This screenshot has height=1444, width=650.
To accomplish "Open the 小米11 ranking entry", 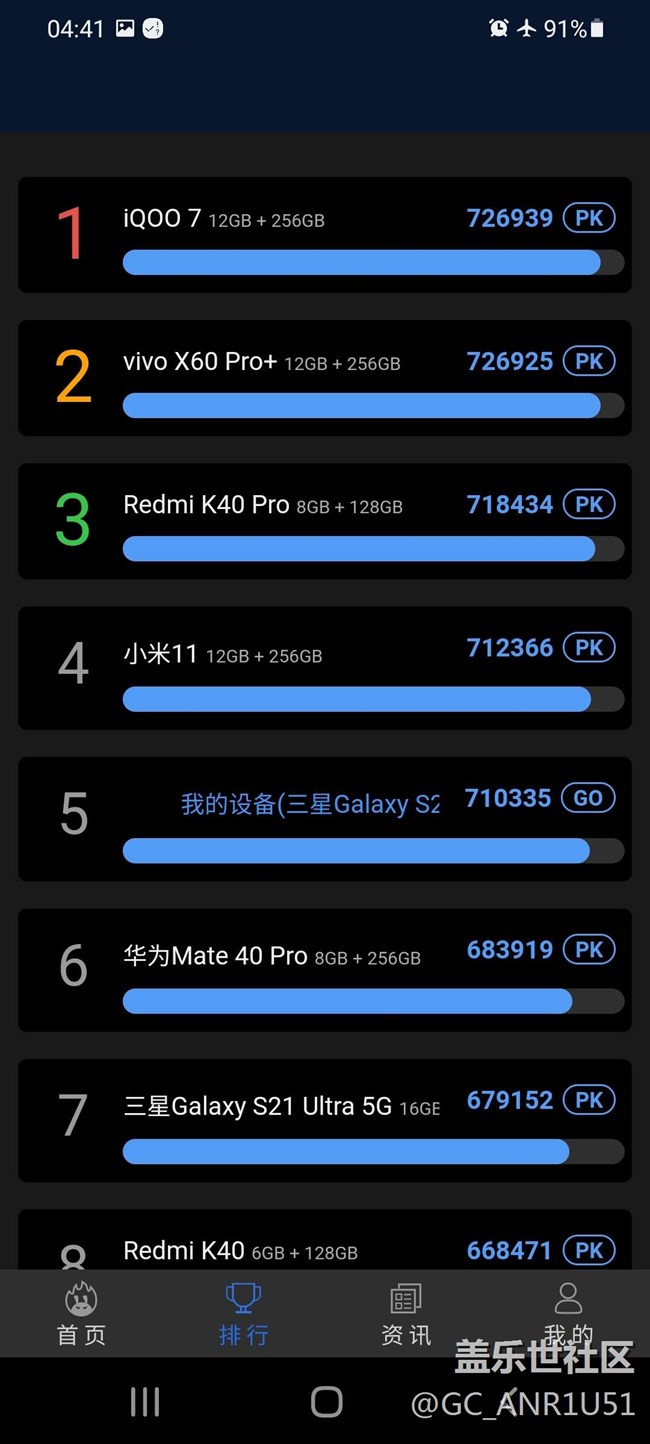I will point(325,667).
